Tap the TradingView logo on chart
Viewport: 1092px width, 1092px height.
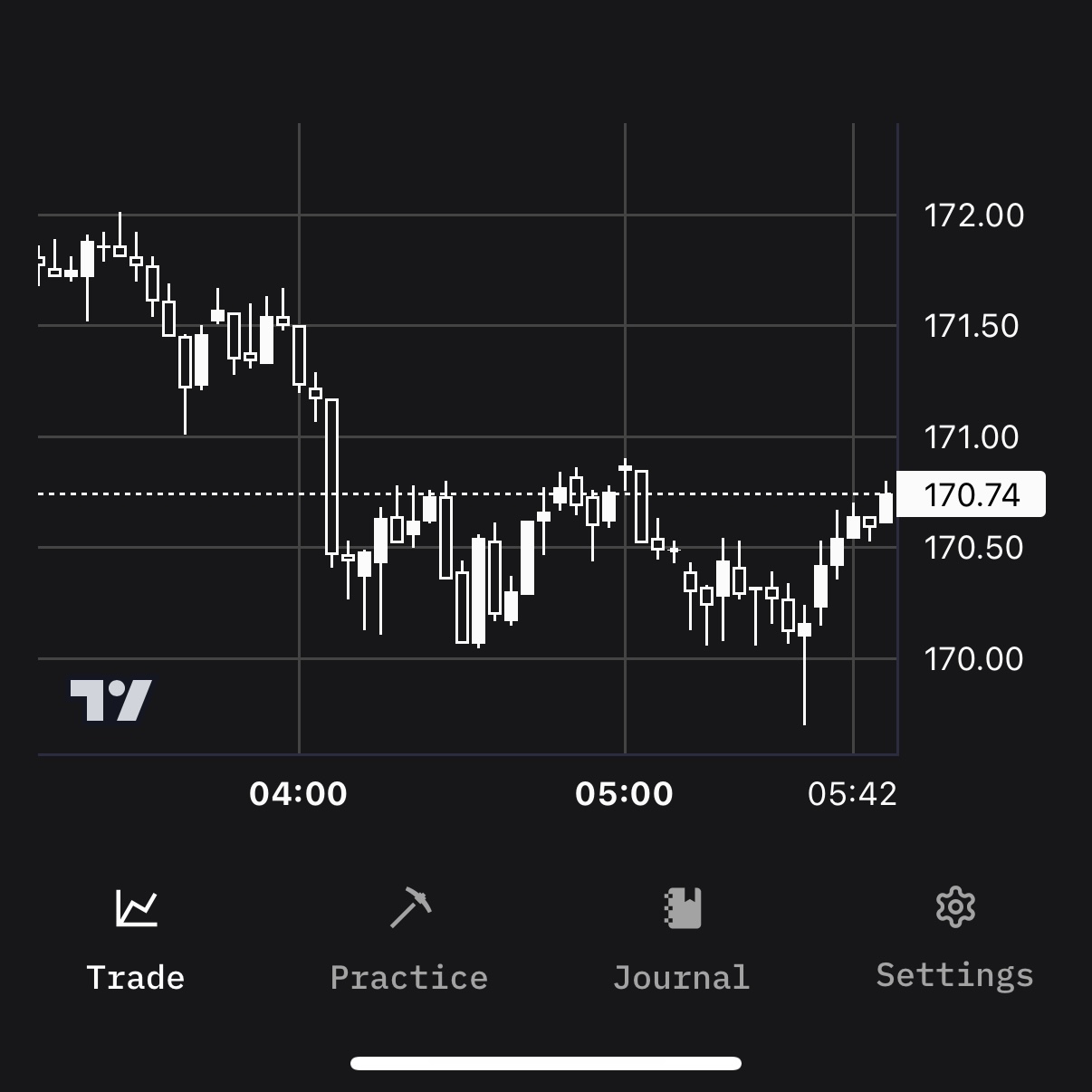[x=110, y=700]
